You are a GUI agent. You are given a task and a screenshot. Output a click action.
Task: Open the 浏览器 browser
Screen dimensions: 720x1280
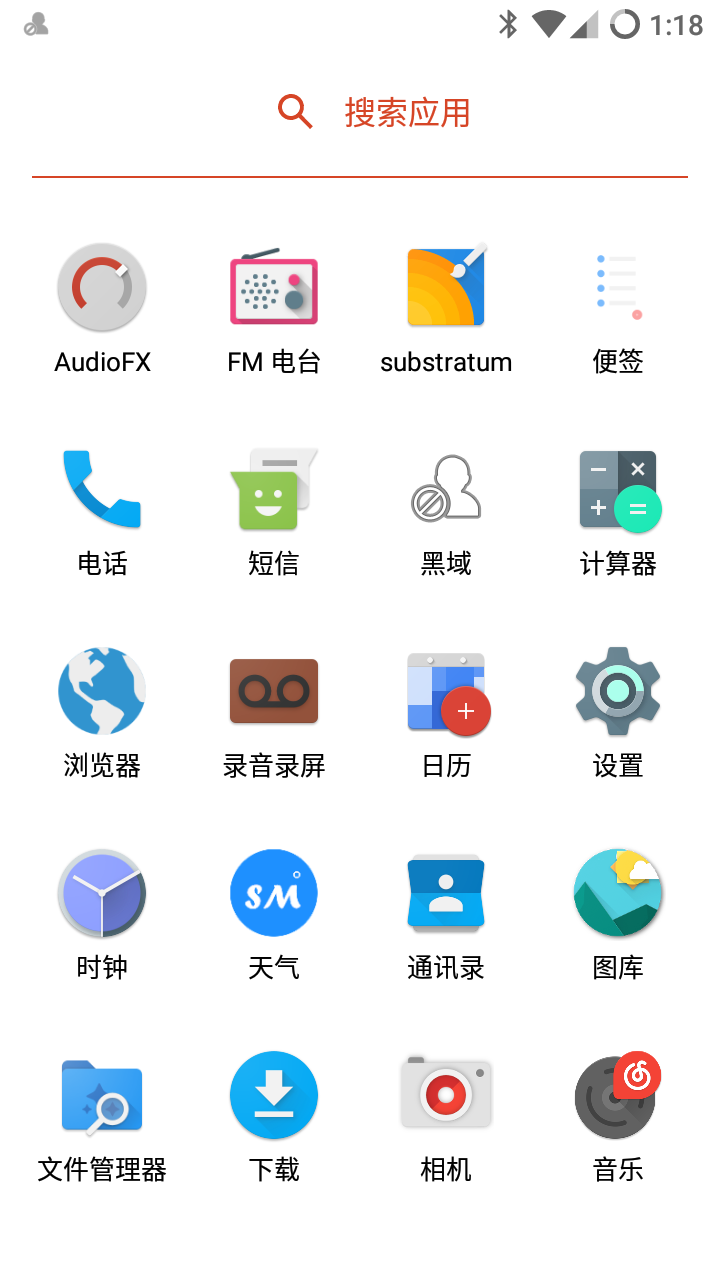[x=102, y=692]
